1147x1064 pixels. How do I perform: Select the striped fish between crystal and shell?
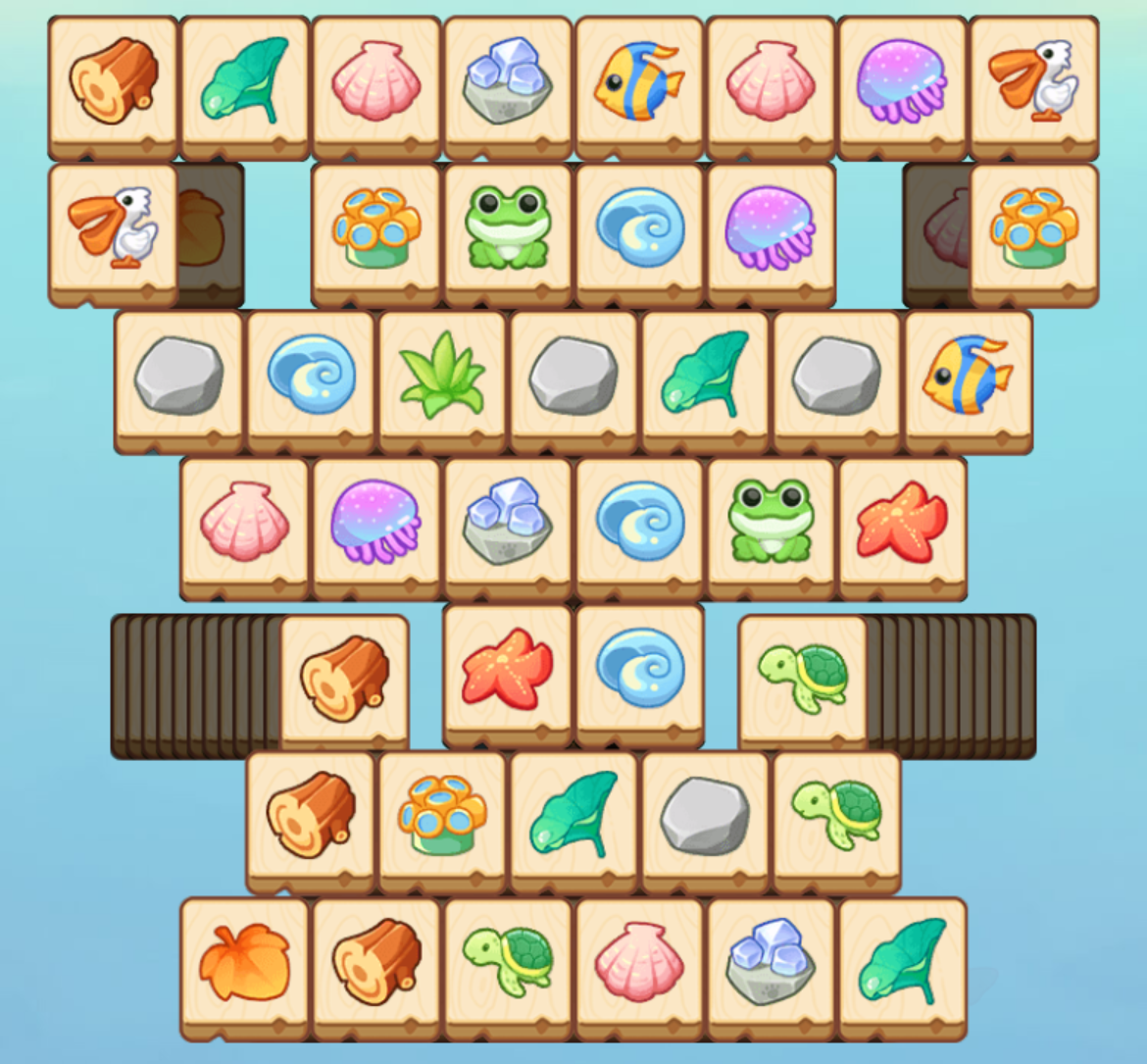coord(639,81)
